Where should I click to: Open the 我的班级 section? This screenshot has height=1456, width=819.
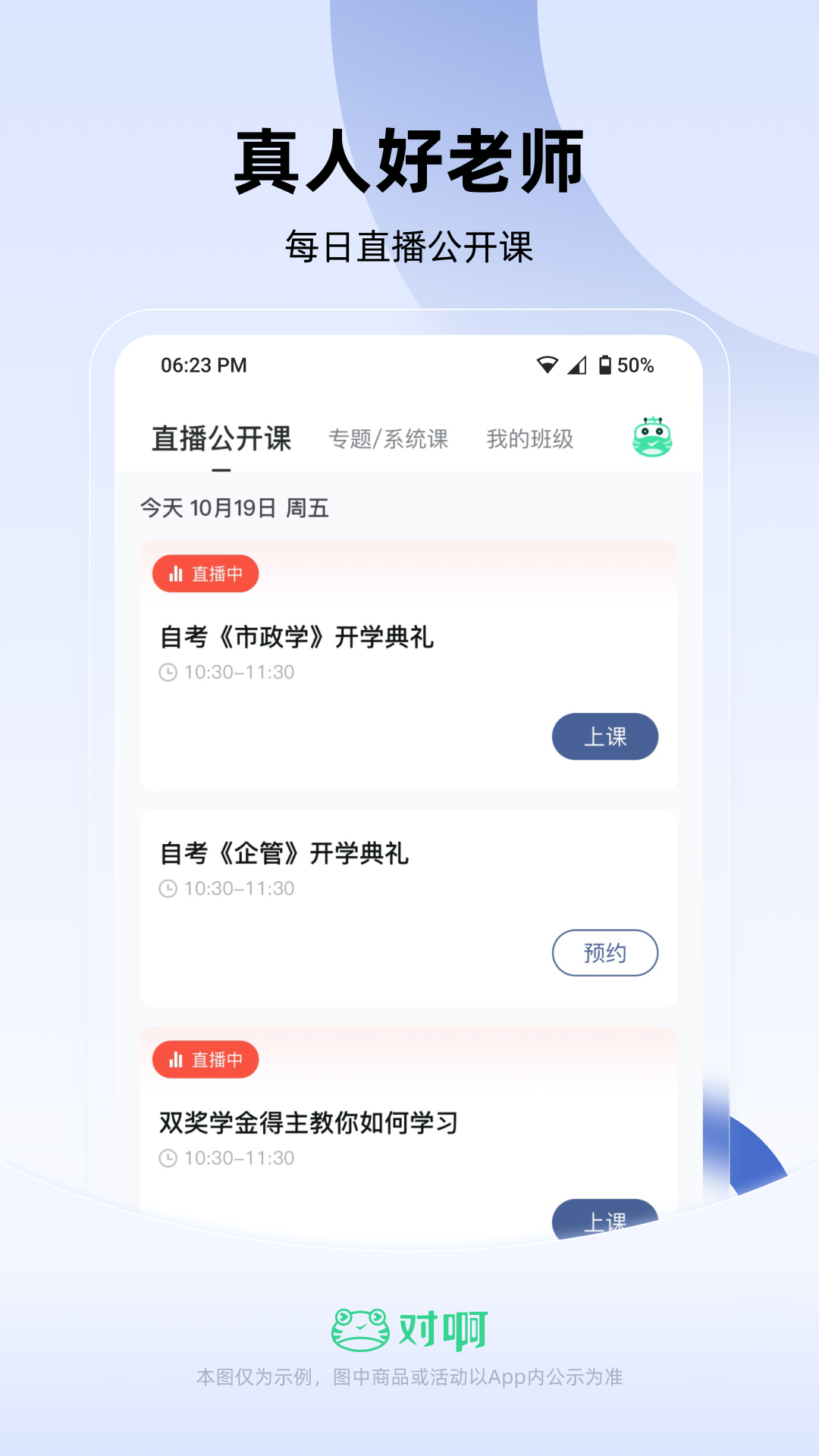531,438
